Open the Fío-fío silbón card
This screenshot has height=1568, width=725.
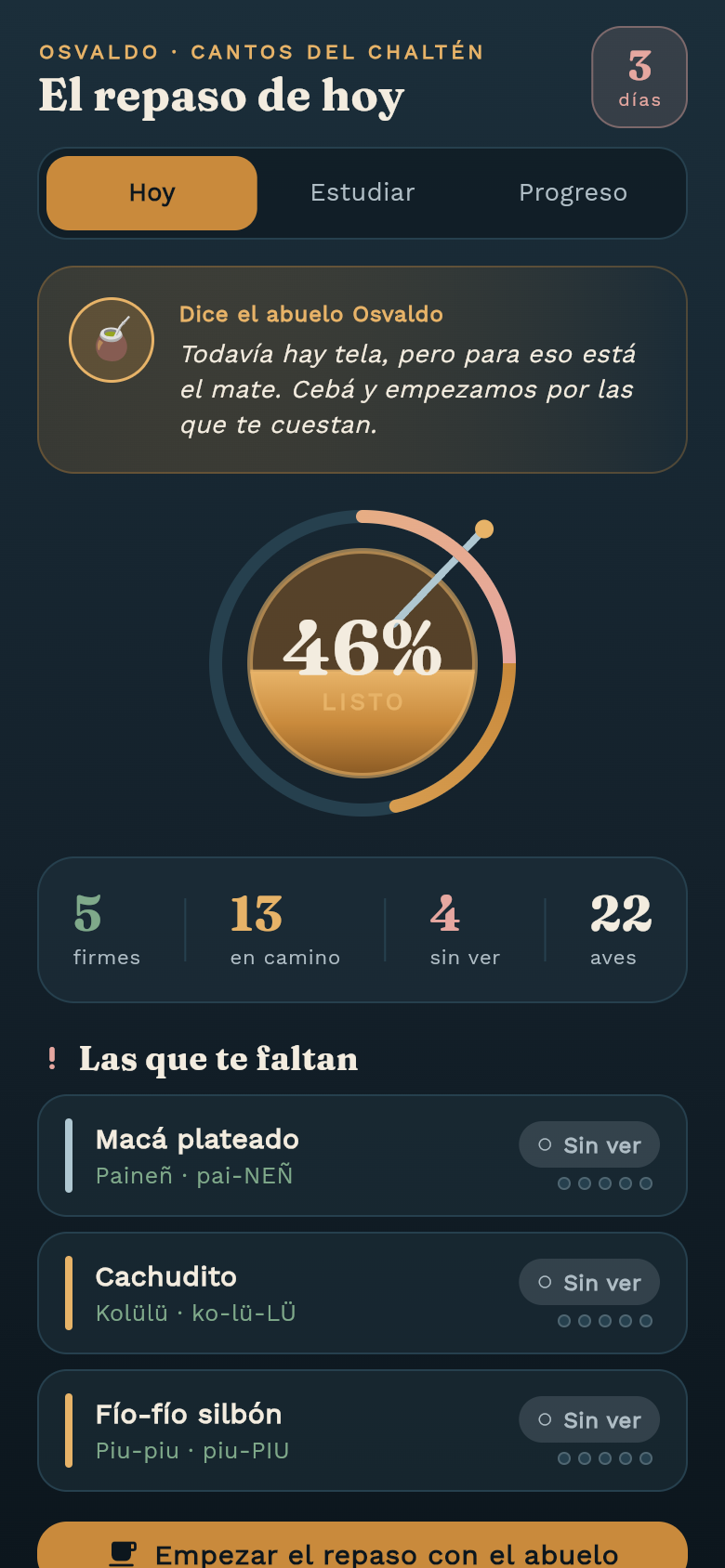coord(362,1431)
